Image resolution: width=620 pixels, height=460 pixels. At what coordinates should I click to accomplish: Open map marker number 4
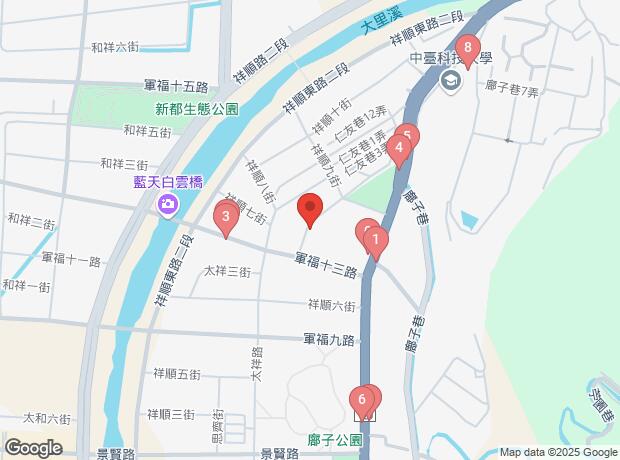click(399, 150)
